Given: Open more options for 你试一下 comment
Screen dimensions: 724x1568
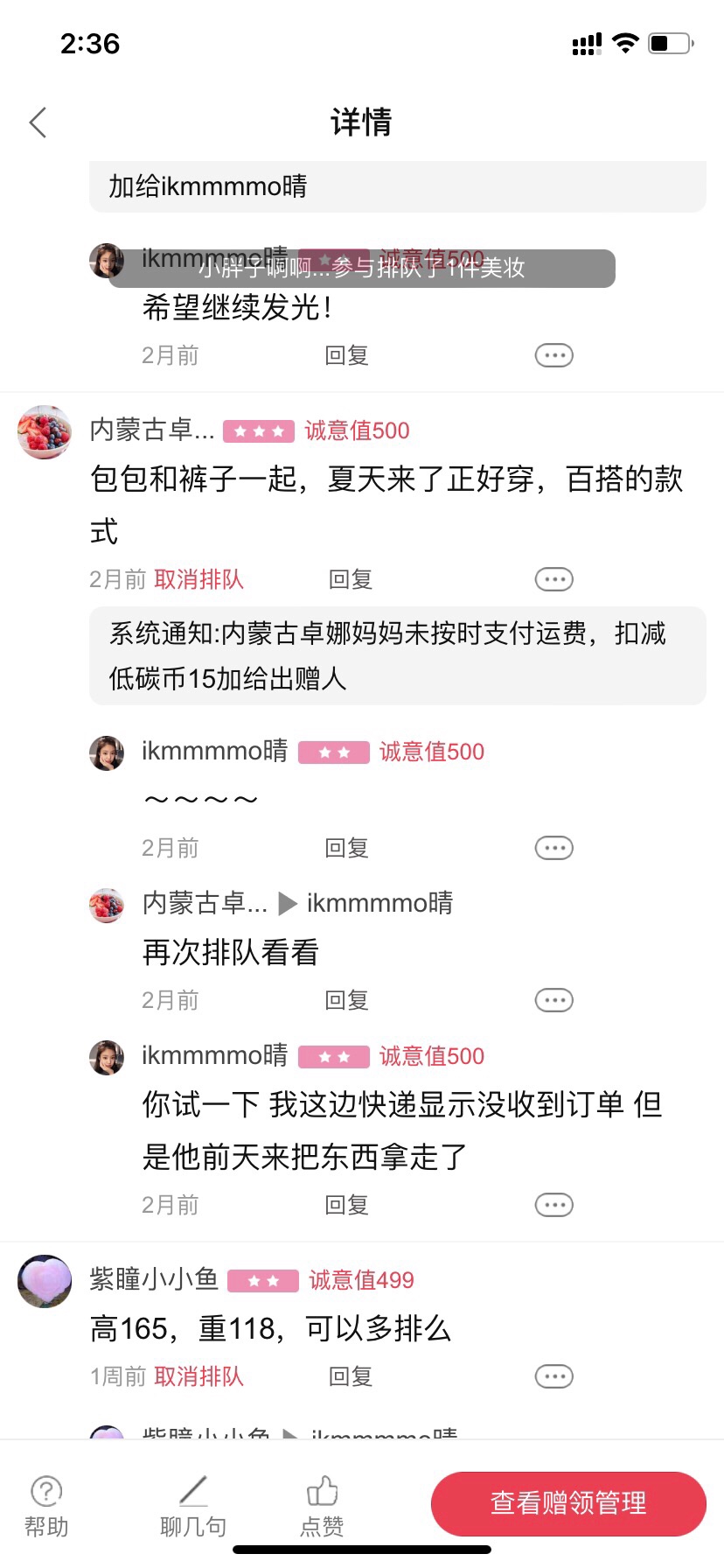Looking at the screenshot, I should tap(553, 1205).
